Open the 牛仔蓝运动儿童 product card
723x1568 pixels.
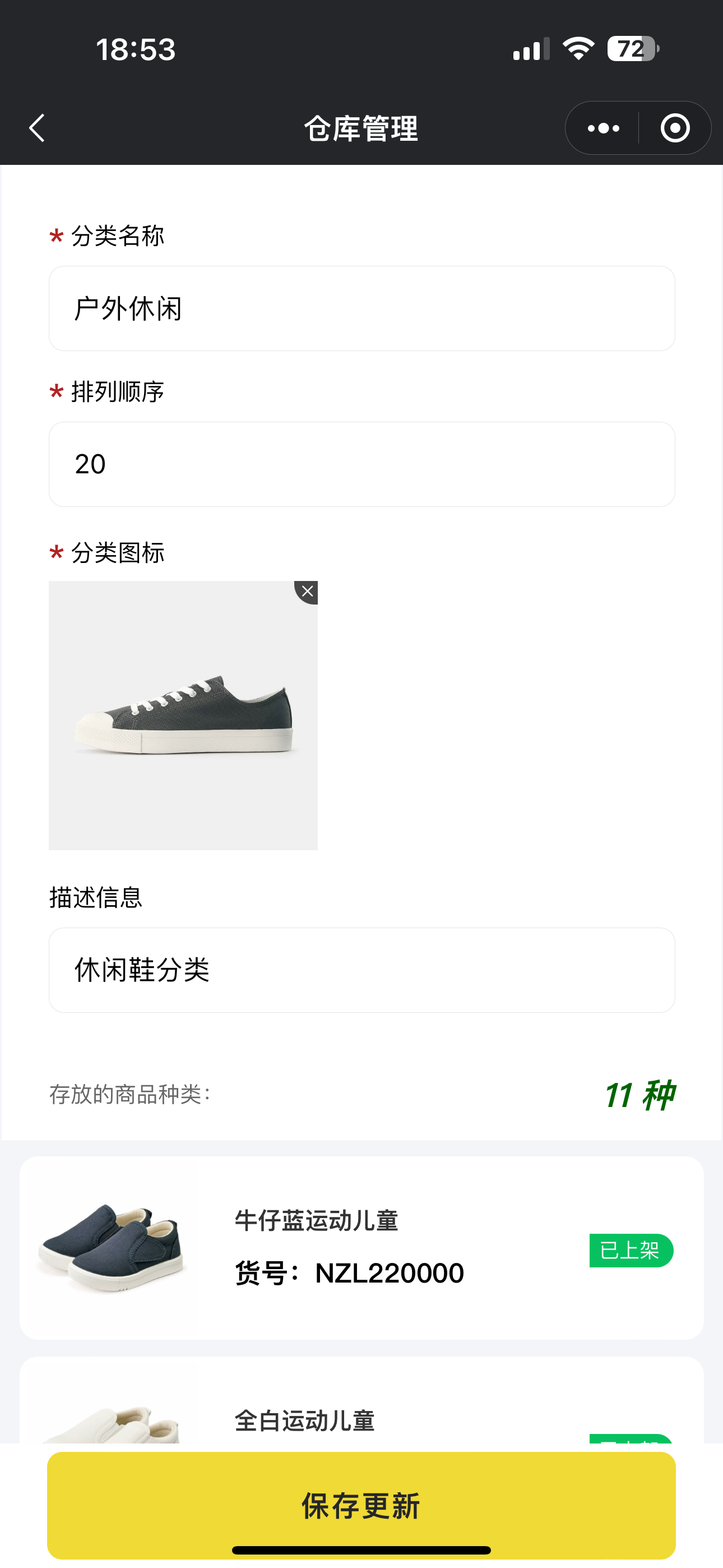pyautogui.click(x=361, y=1248)
